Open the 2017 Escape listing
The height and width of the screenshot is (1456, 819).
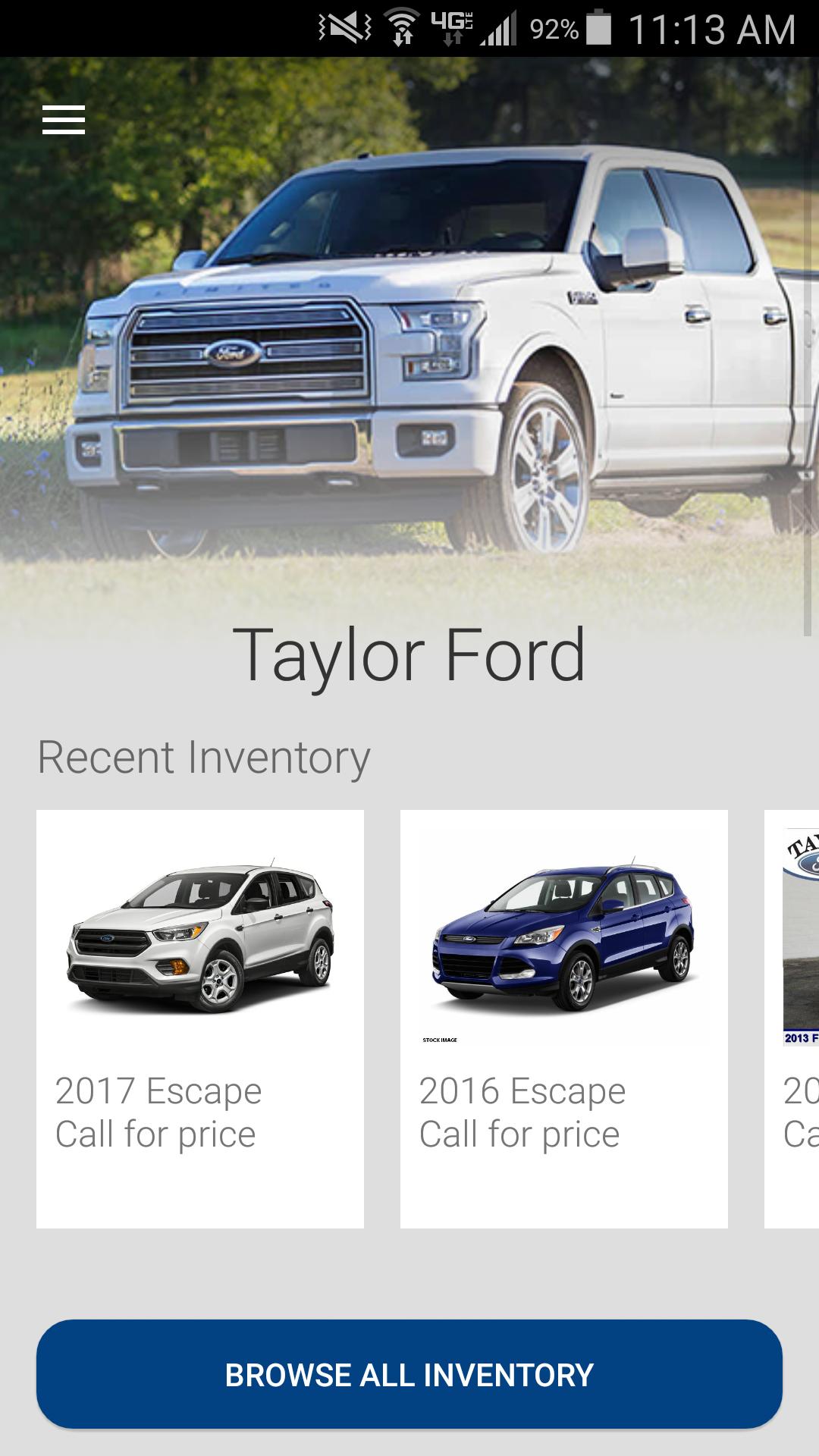coord(200,1018)
